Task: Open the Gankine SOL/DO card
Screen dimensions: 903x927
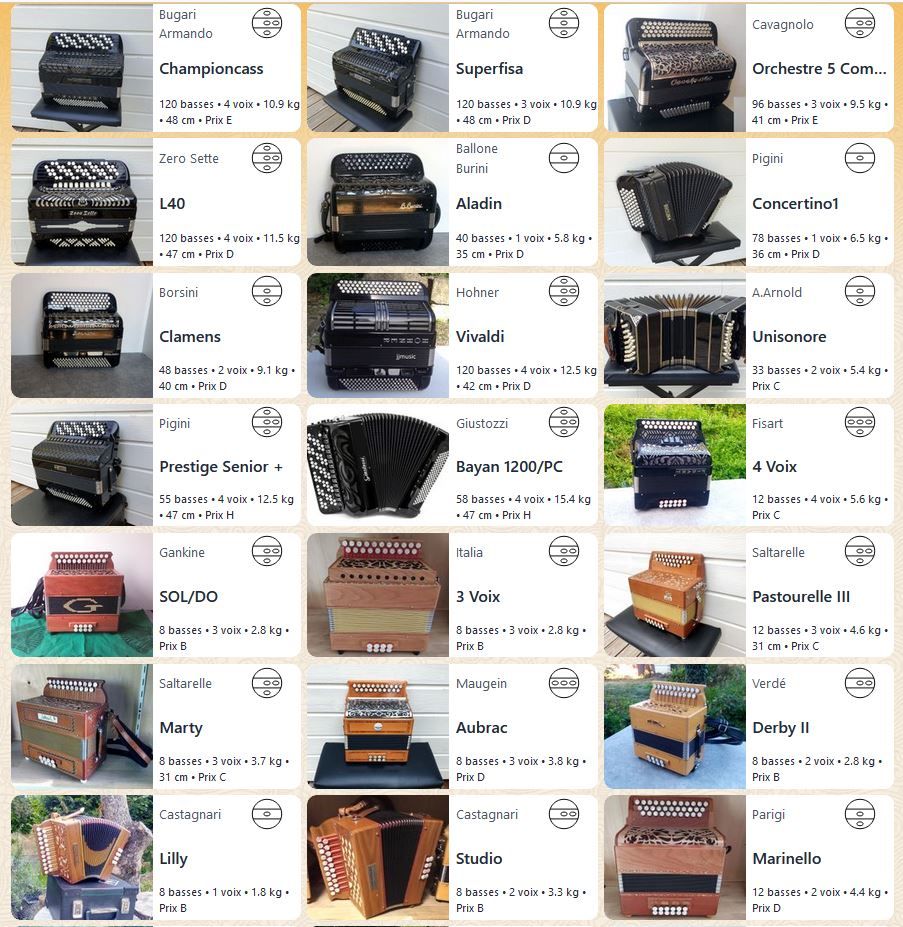Action: coord(188,597)
